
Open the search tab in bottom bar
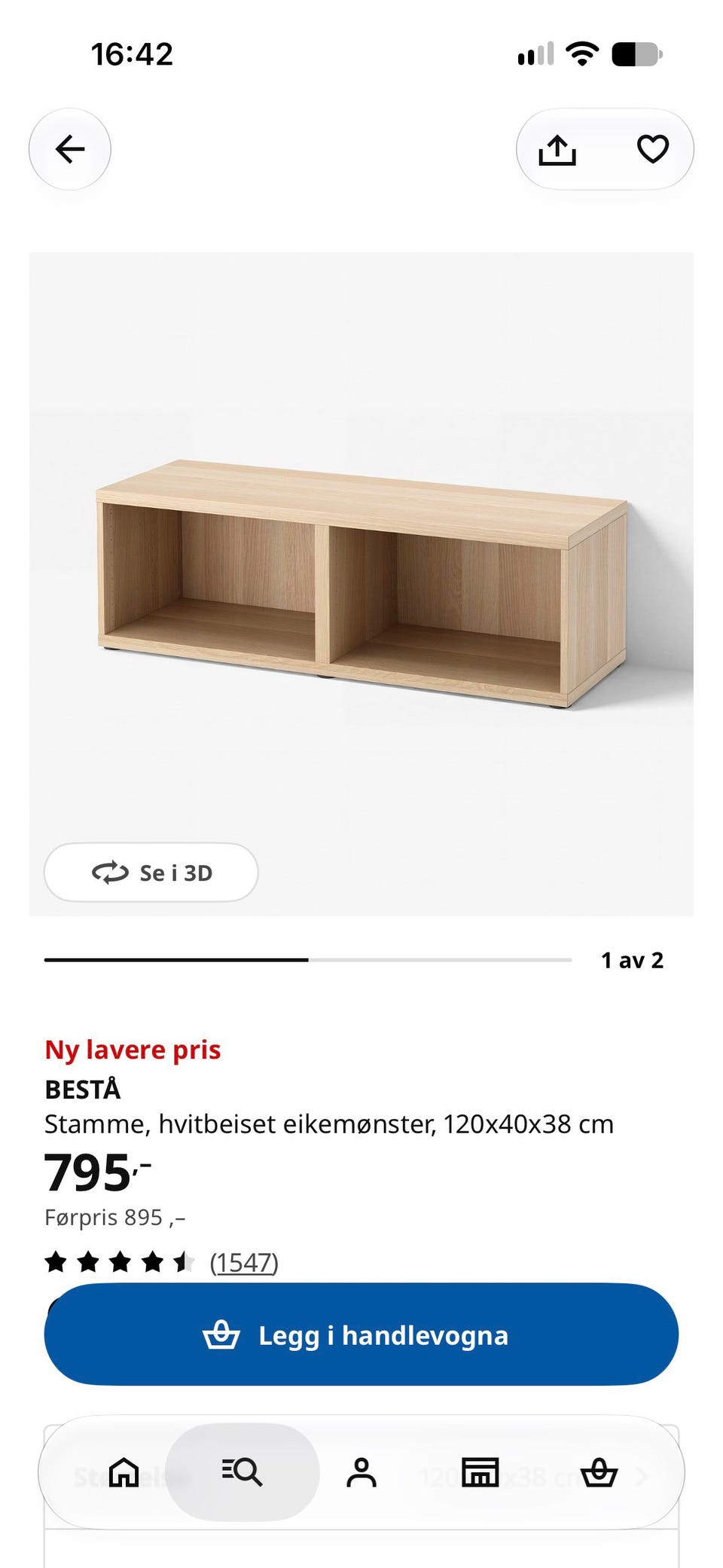(243, 1472)
